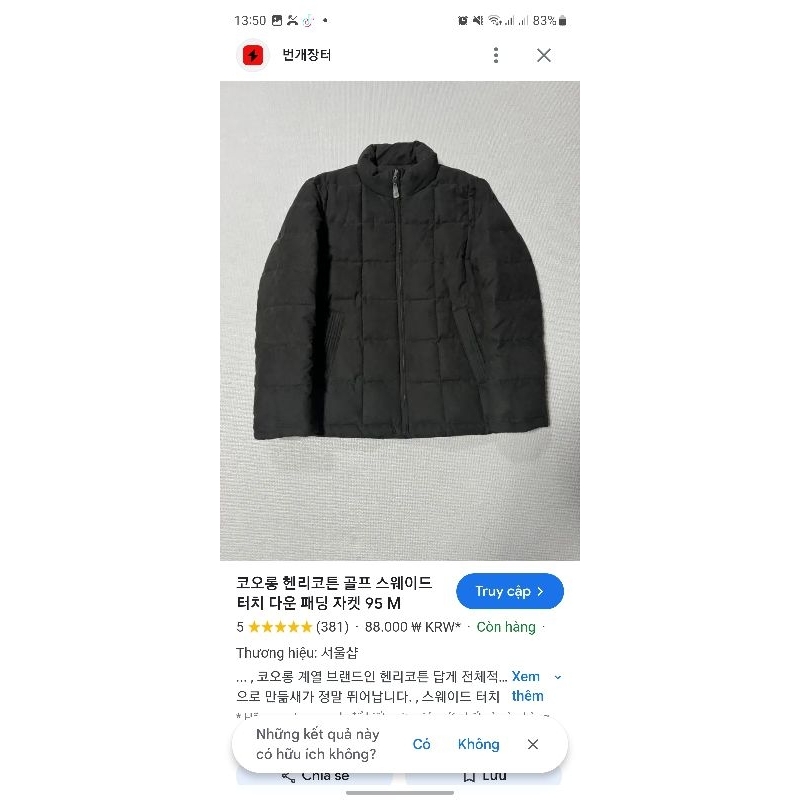800x800 pixels.
Task: Save the product with Lưu
Action: [x=484, y=777]
